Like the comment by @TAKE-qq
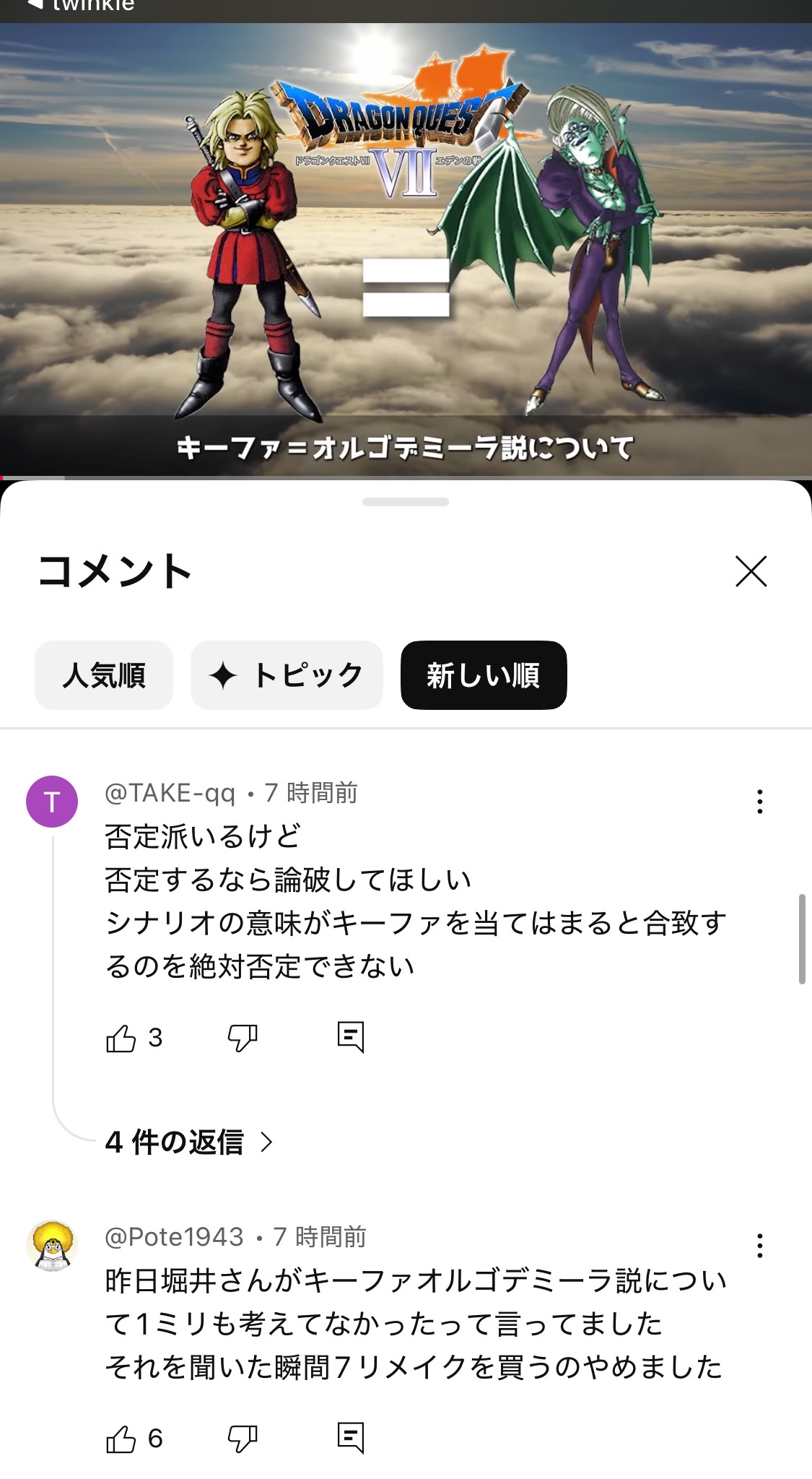Image resolution: width=812 pixels, height=1479 pixels. pyautogui.click(x=121, y=1038)
